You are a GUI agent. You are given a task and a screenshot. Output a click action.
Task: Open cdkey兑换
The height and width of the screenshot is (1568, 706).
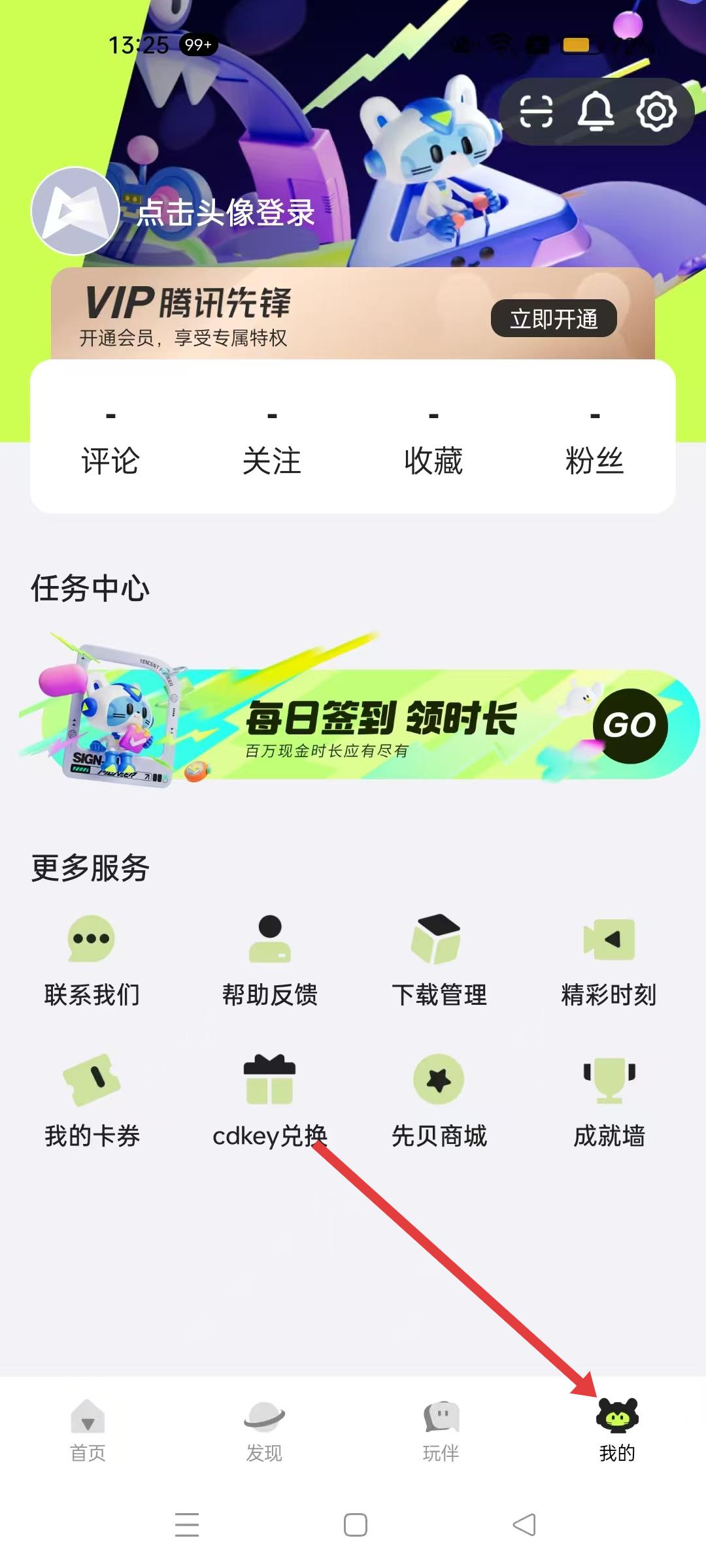(269, 1101)
